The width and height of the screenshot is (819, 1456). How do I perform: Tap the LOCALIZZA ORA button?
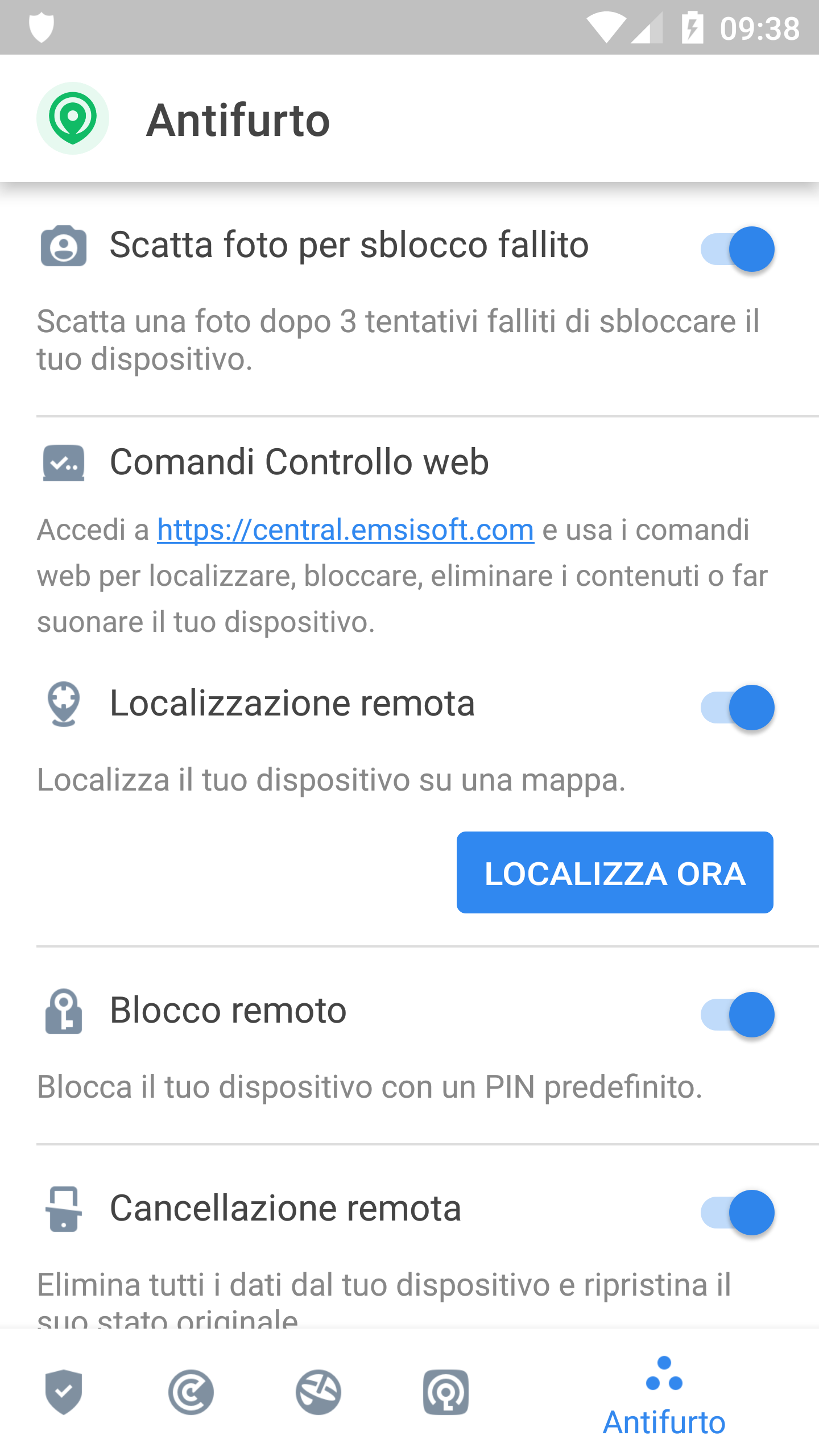coord(615,872)
